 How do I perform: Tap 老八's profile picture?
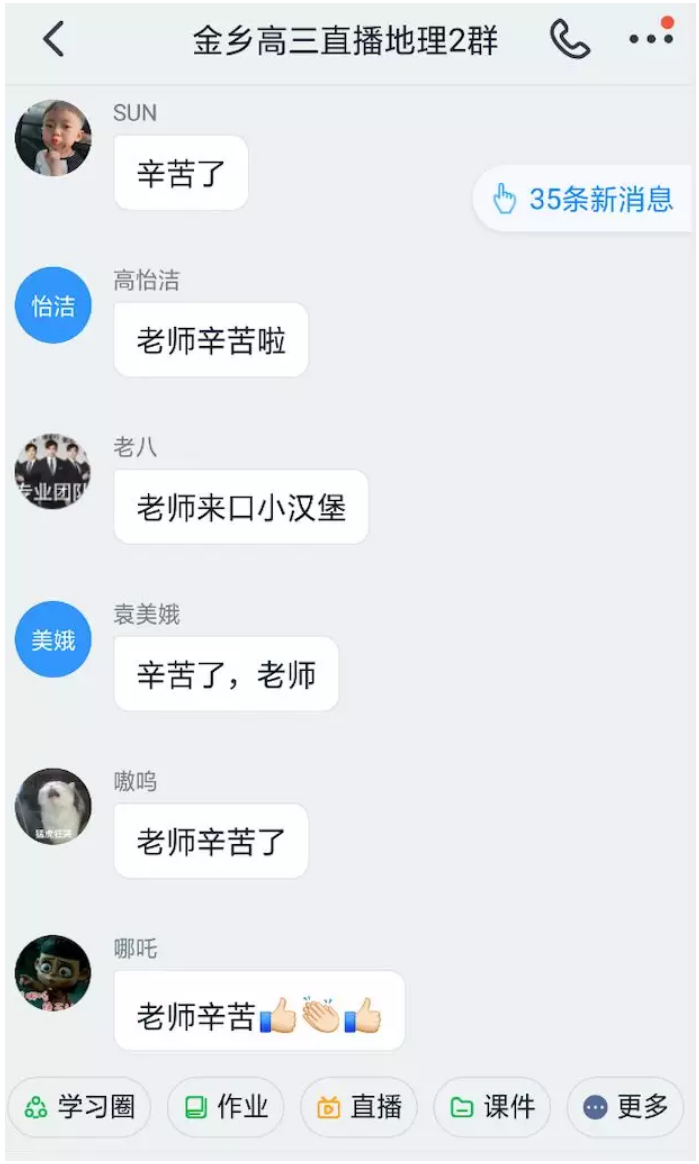point(53,472)
